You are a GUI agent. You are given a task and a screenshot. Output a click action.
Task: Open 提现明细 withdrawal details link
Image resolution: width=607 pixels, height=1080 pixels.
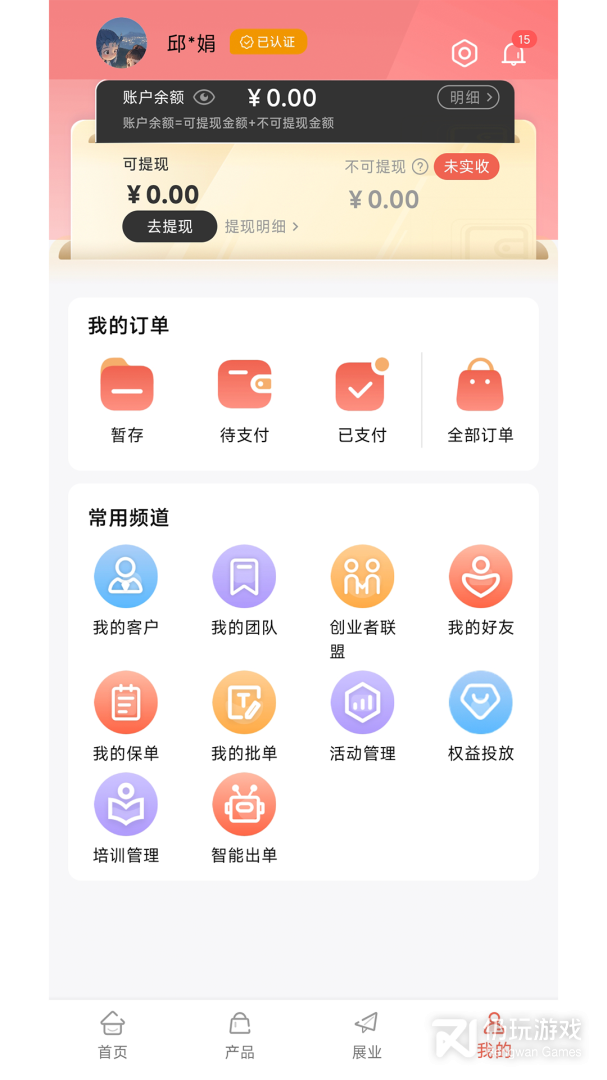[261, 226]
